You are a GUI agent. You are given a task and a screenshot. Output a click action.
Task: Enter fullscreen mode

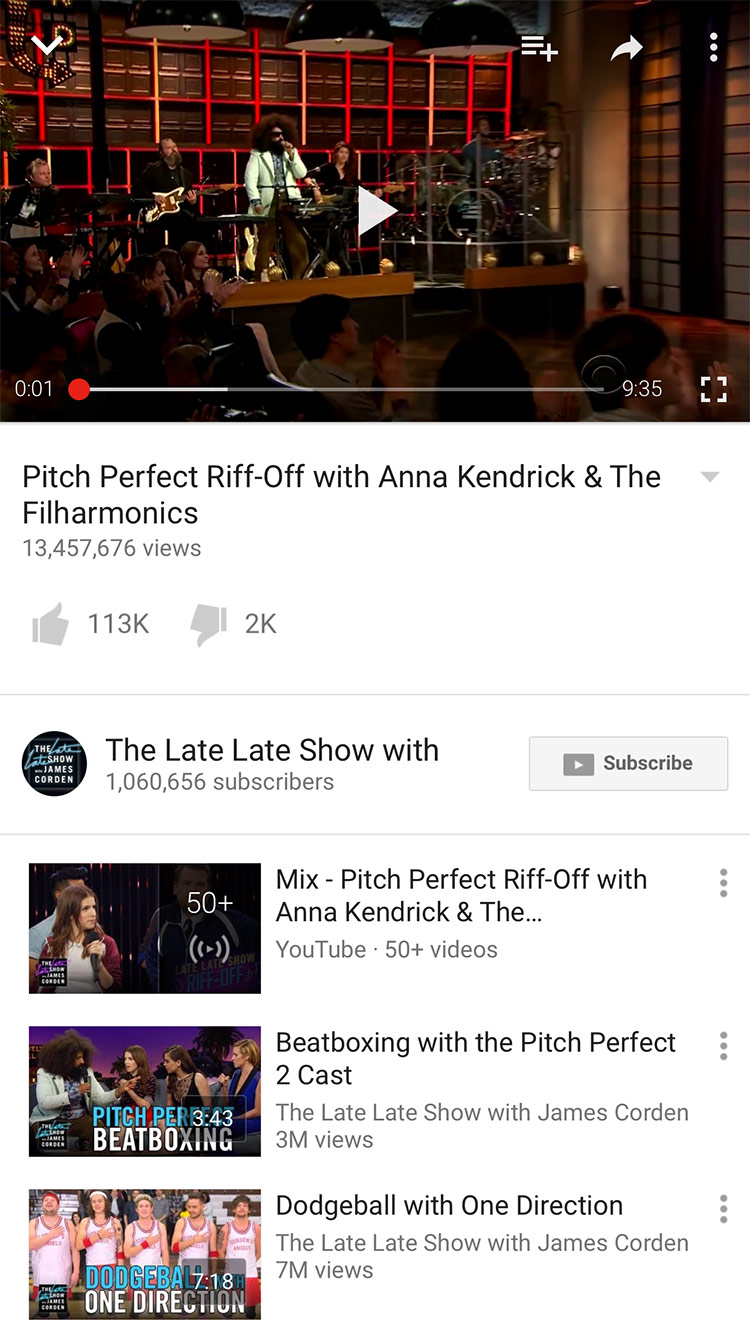point(713,389)
